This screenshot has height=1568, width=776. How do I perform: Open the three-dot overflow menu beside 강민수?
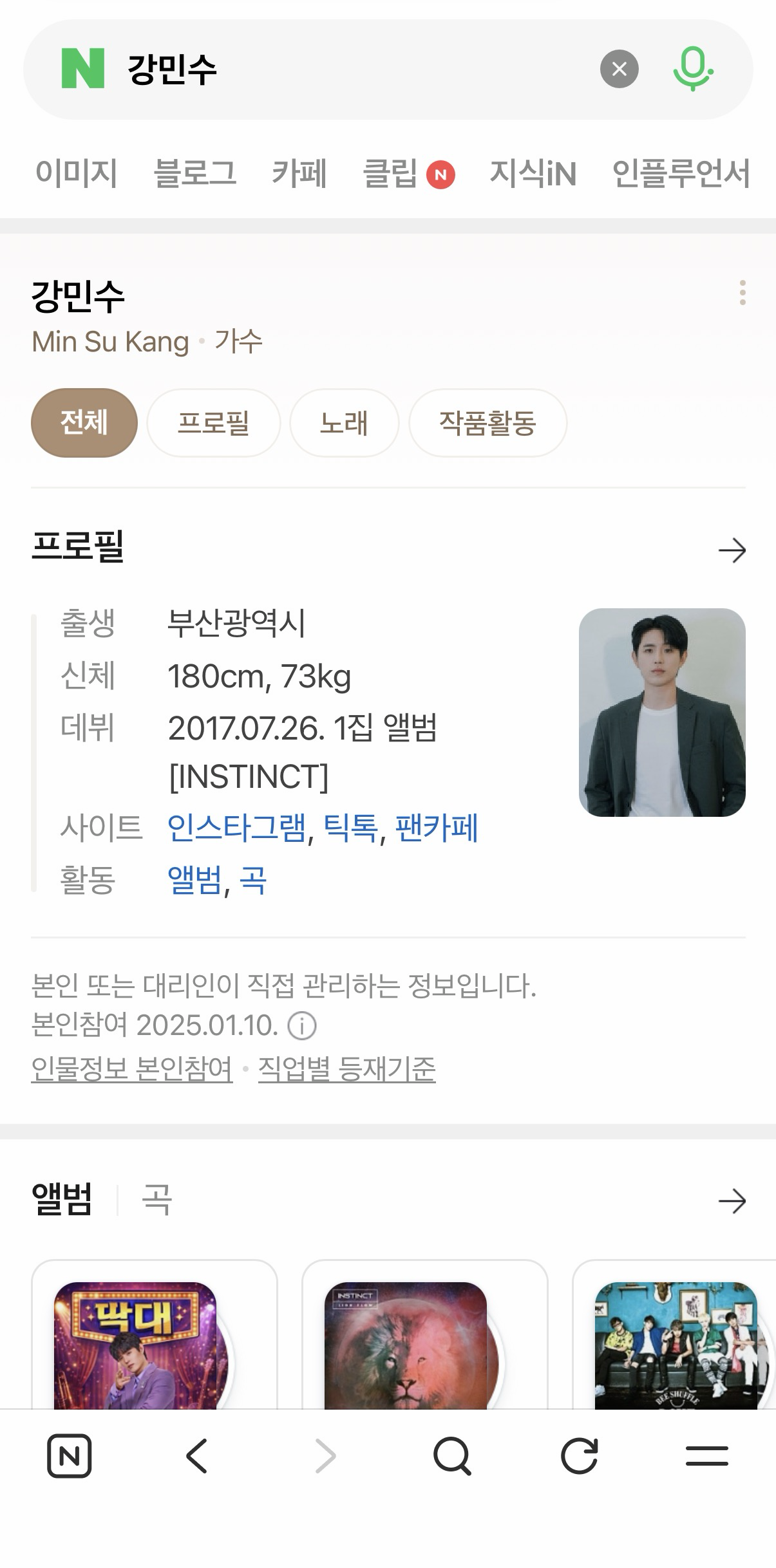click(743, 293)
